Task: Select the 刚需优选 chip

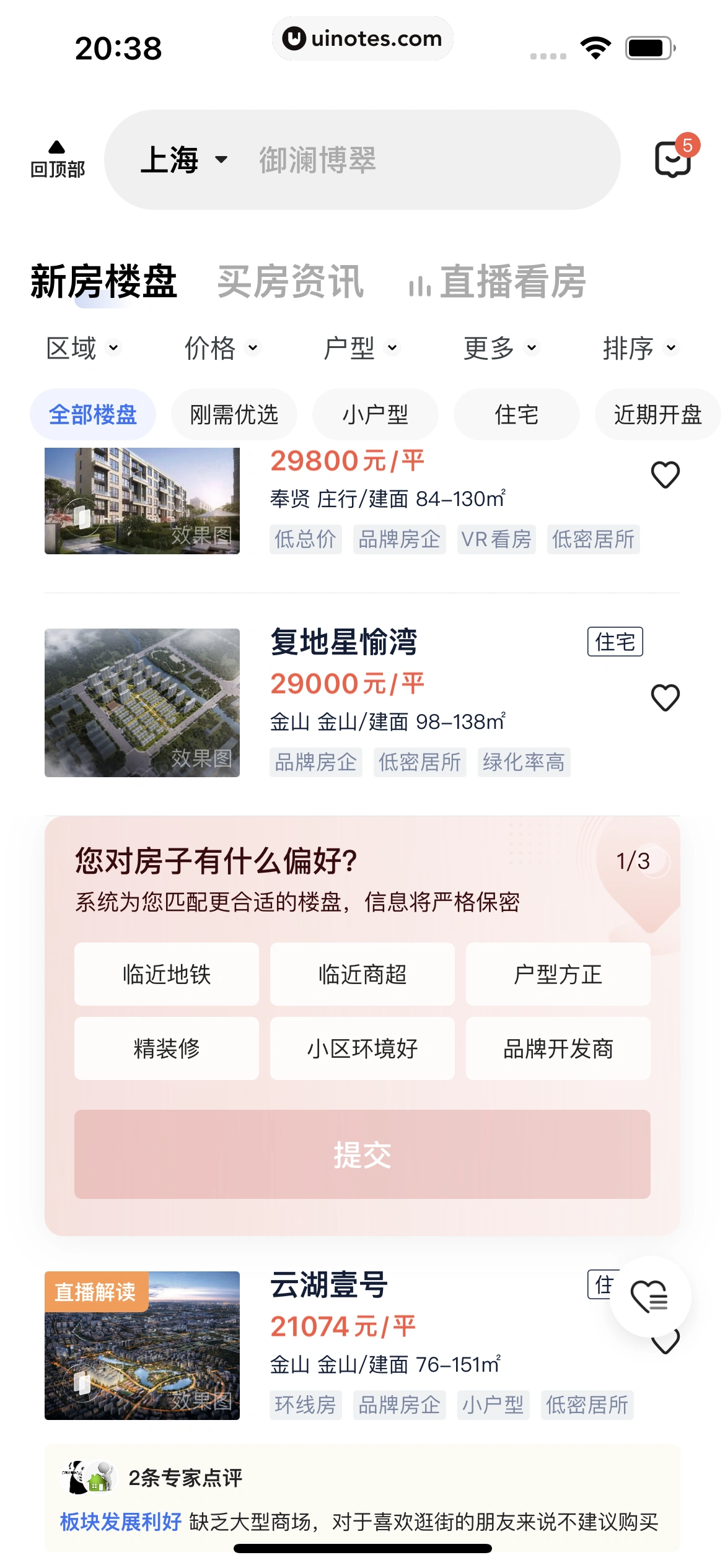Action: pyautogui.click(x=234, y=414)
